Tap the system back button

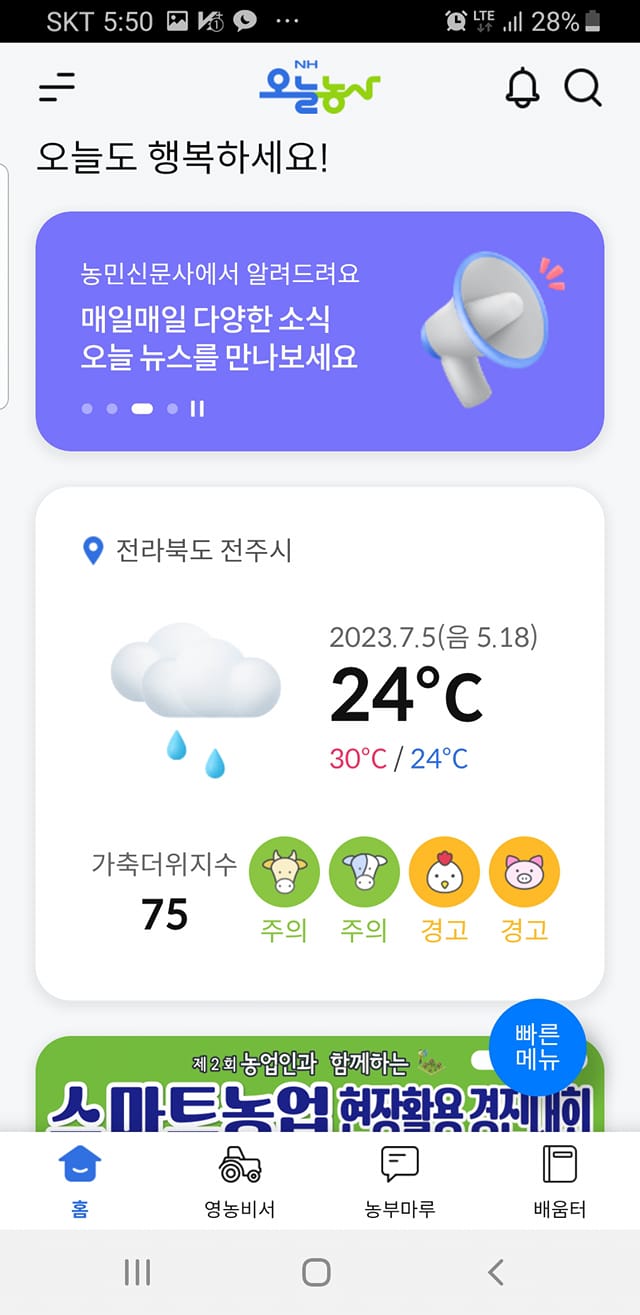coord(496,1272)
